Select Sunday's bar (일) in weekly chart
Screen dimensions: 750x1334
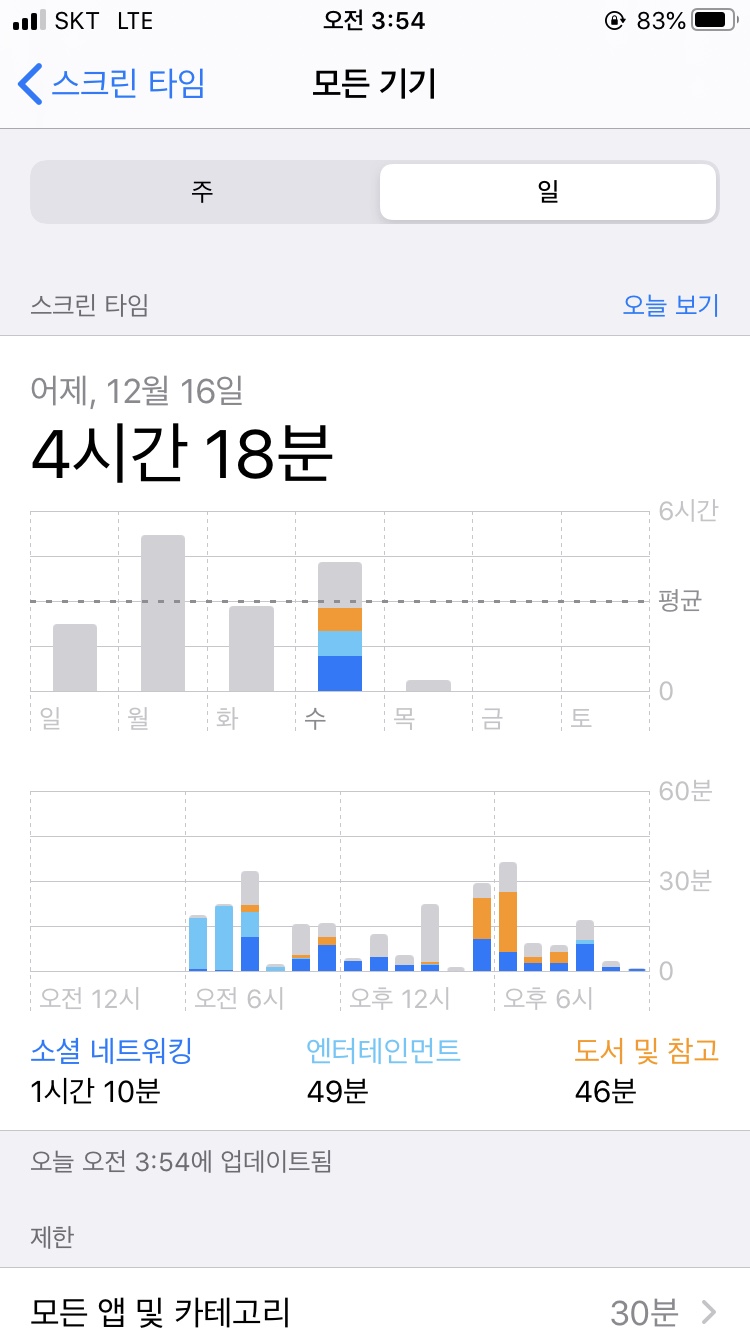click(x=75, y=657)
